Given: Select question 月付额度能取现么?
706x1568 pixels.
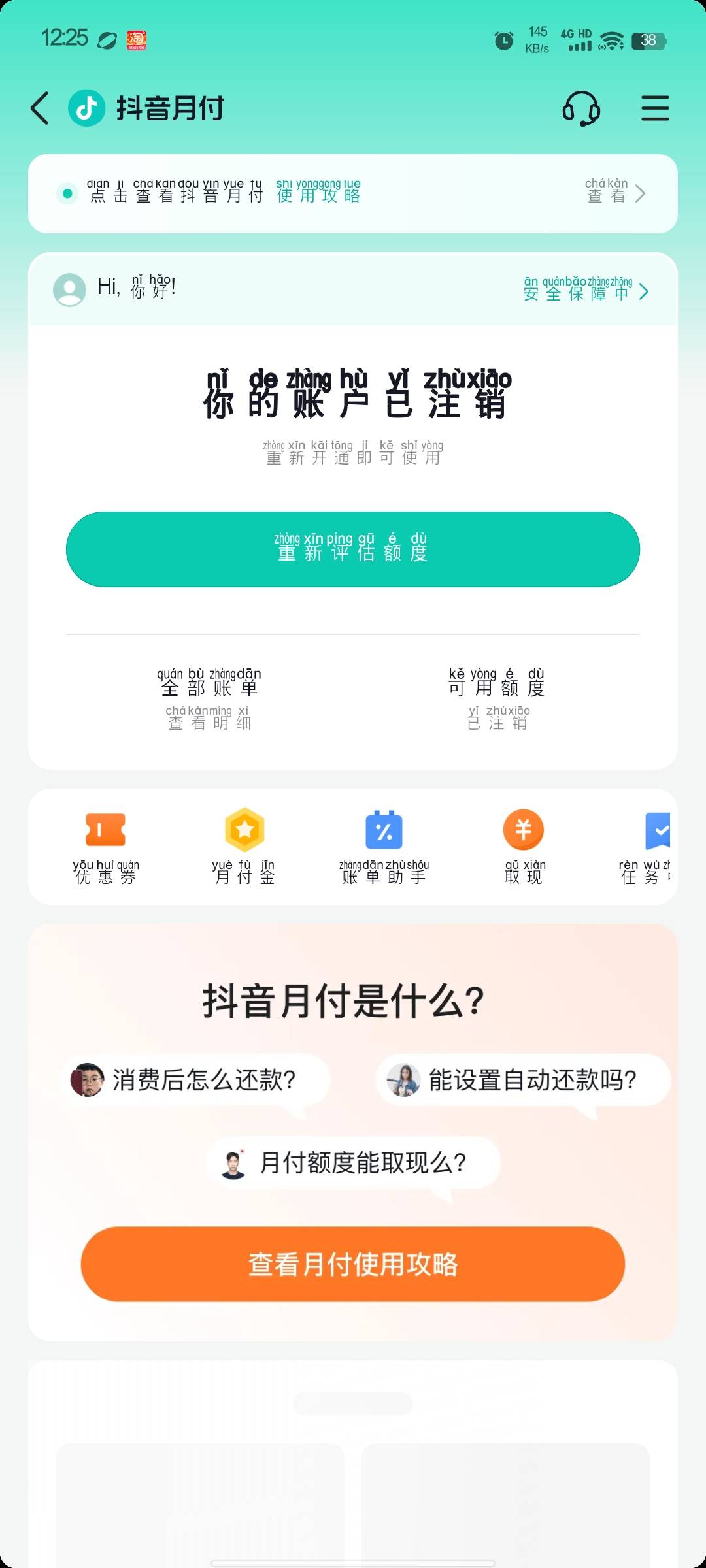Looking at the screenshot, I should [353, 1162].
